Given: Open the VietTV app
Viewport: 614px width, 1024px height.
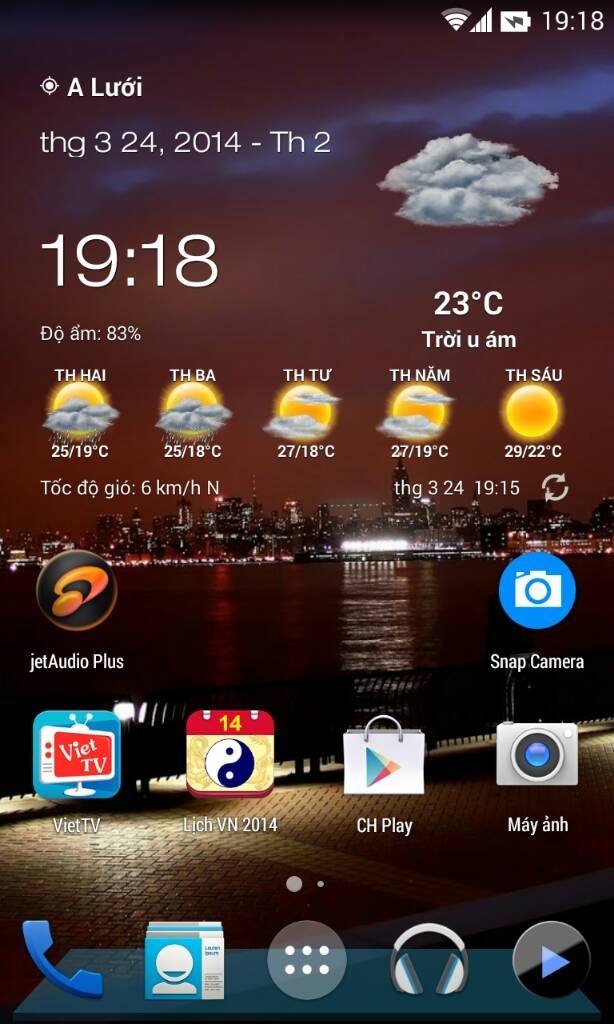Looking at the screenshot, I should click(x=77, y=755).
